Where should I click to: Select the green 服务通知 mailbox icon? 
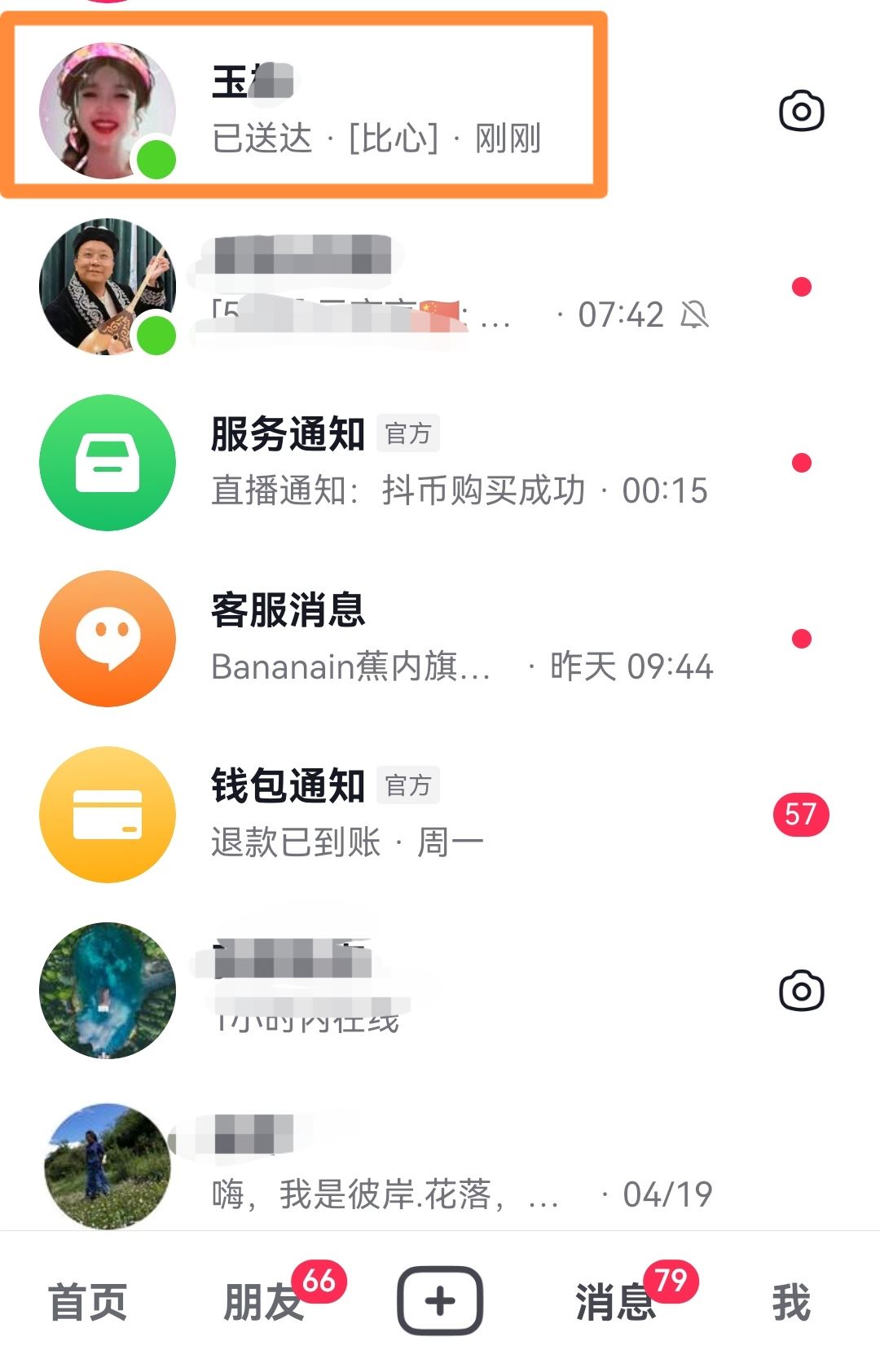coord(106,460)
